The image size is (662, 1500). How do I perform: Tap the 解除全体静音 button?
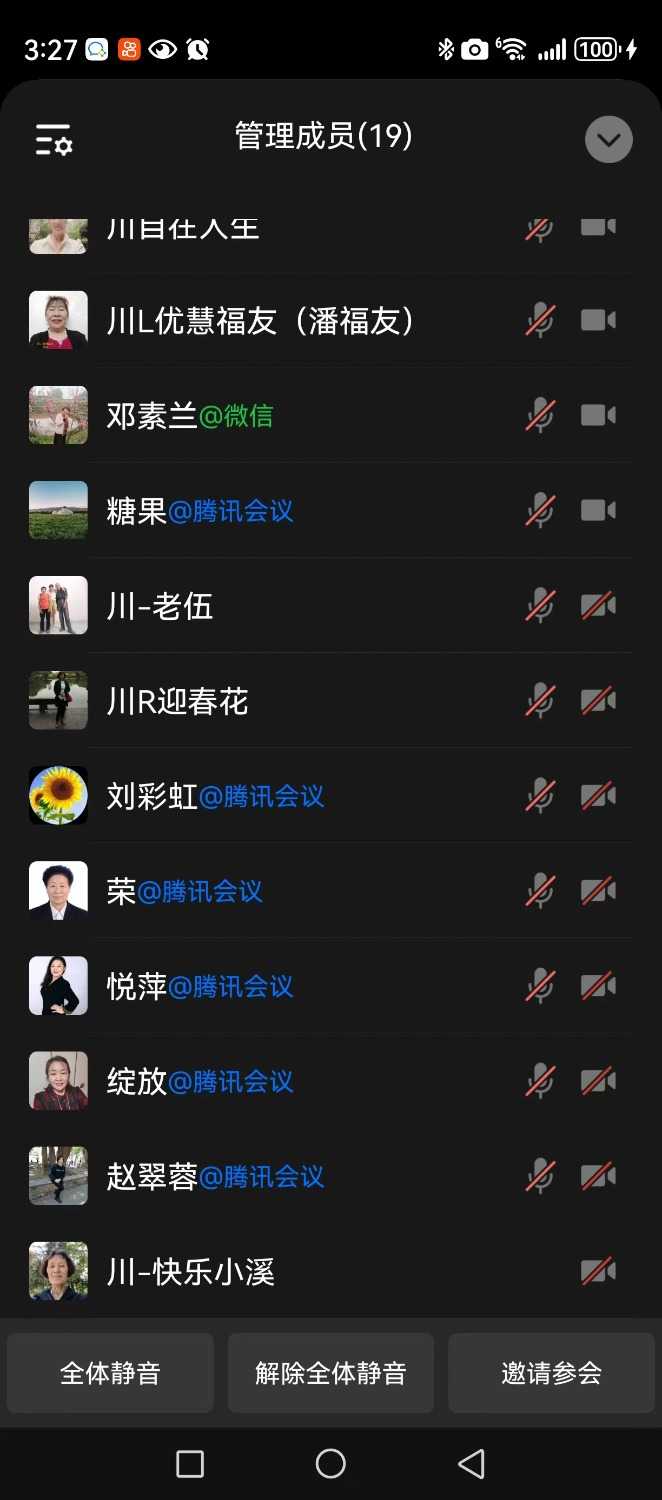(330, 1373)
